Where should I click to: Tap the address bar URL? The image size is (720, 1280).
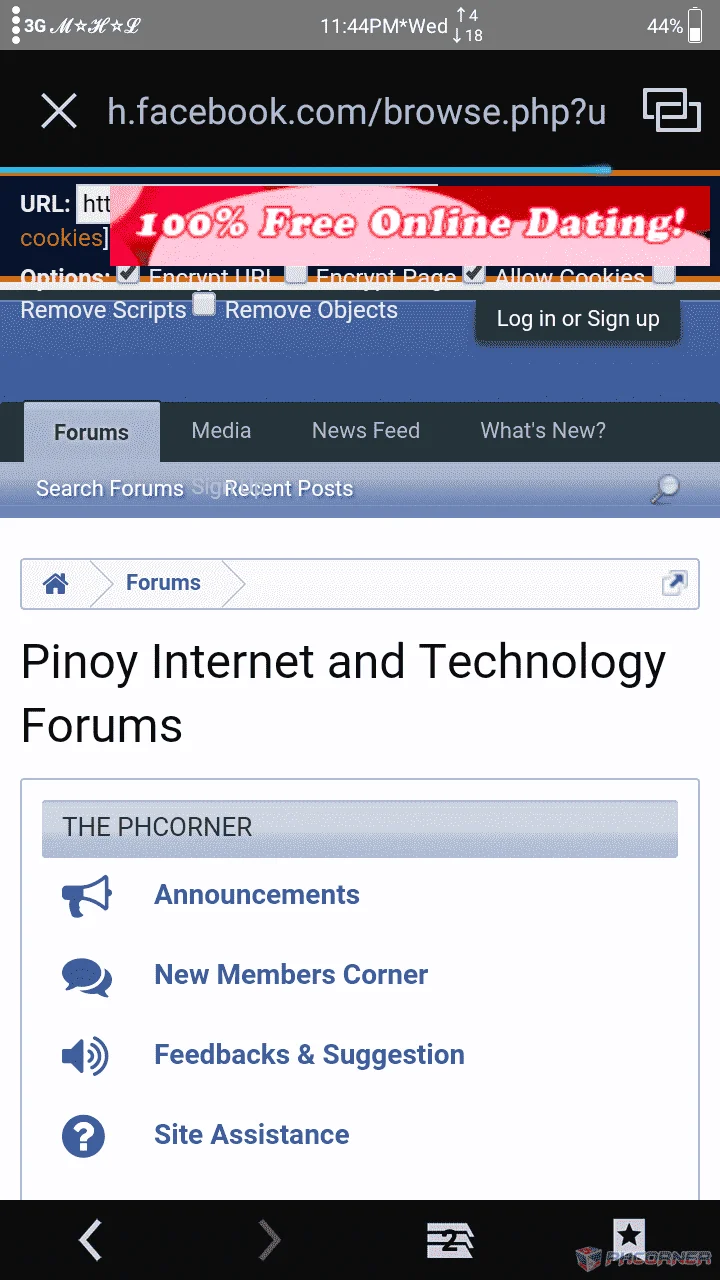tap(356, 112)
